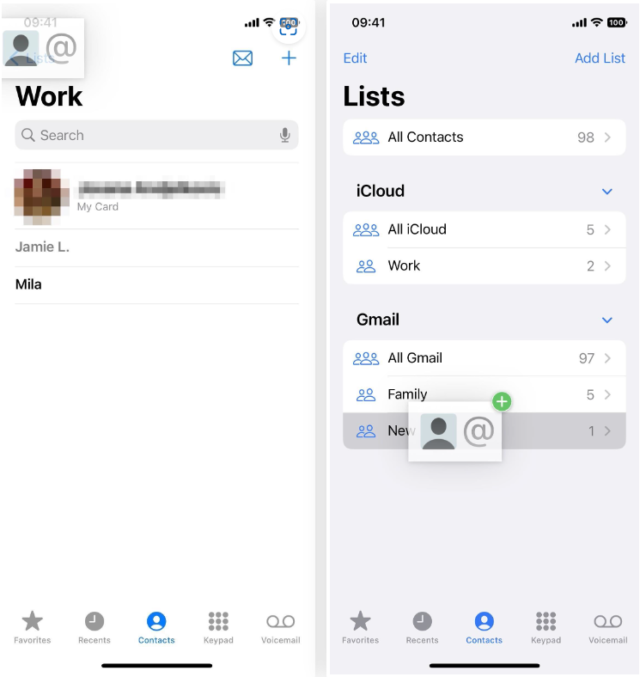Open the All Contacts list

tap(484, 137)
